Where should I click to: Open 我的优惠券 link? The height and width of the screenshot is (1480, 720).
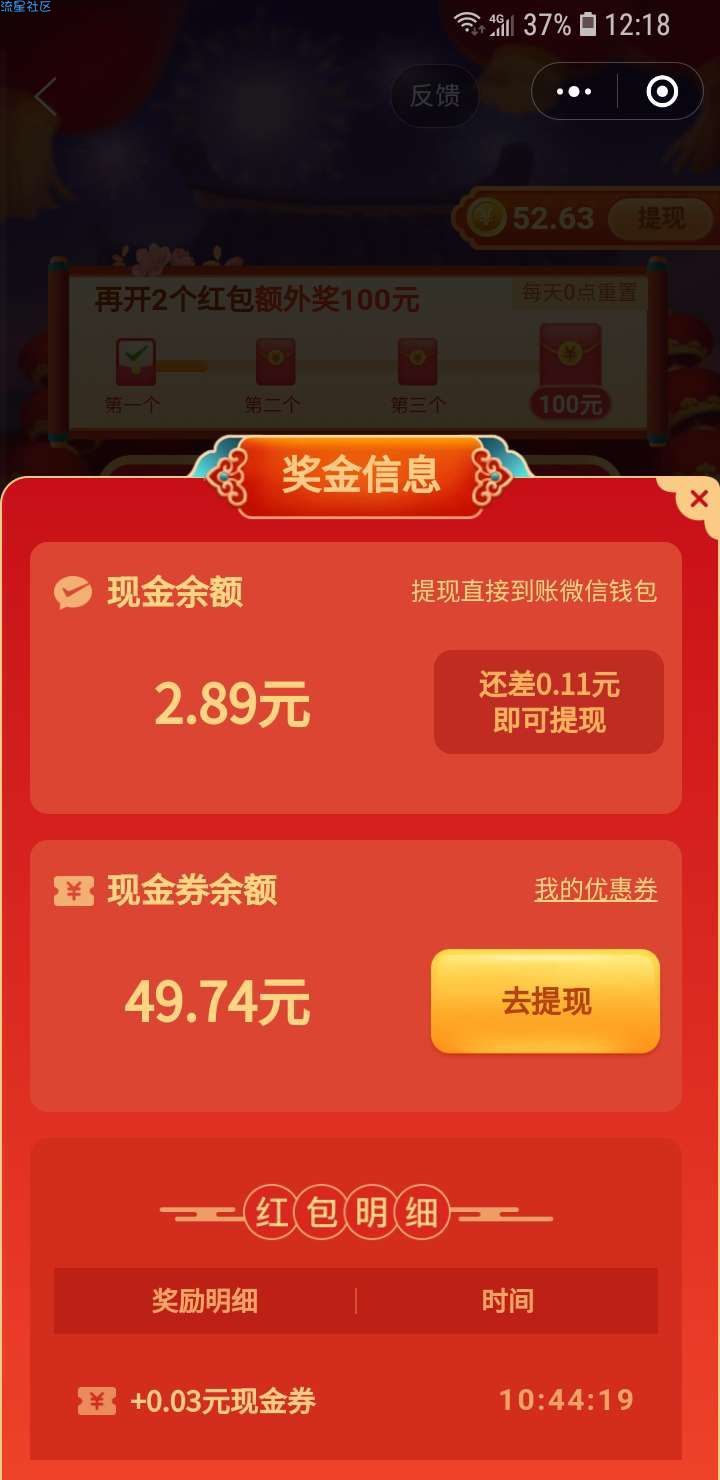coord(596,889)
